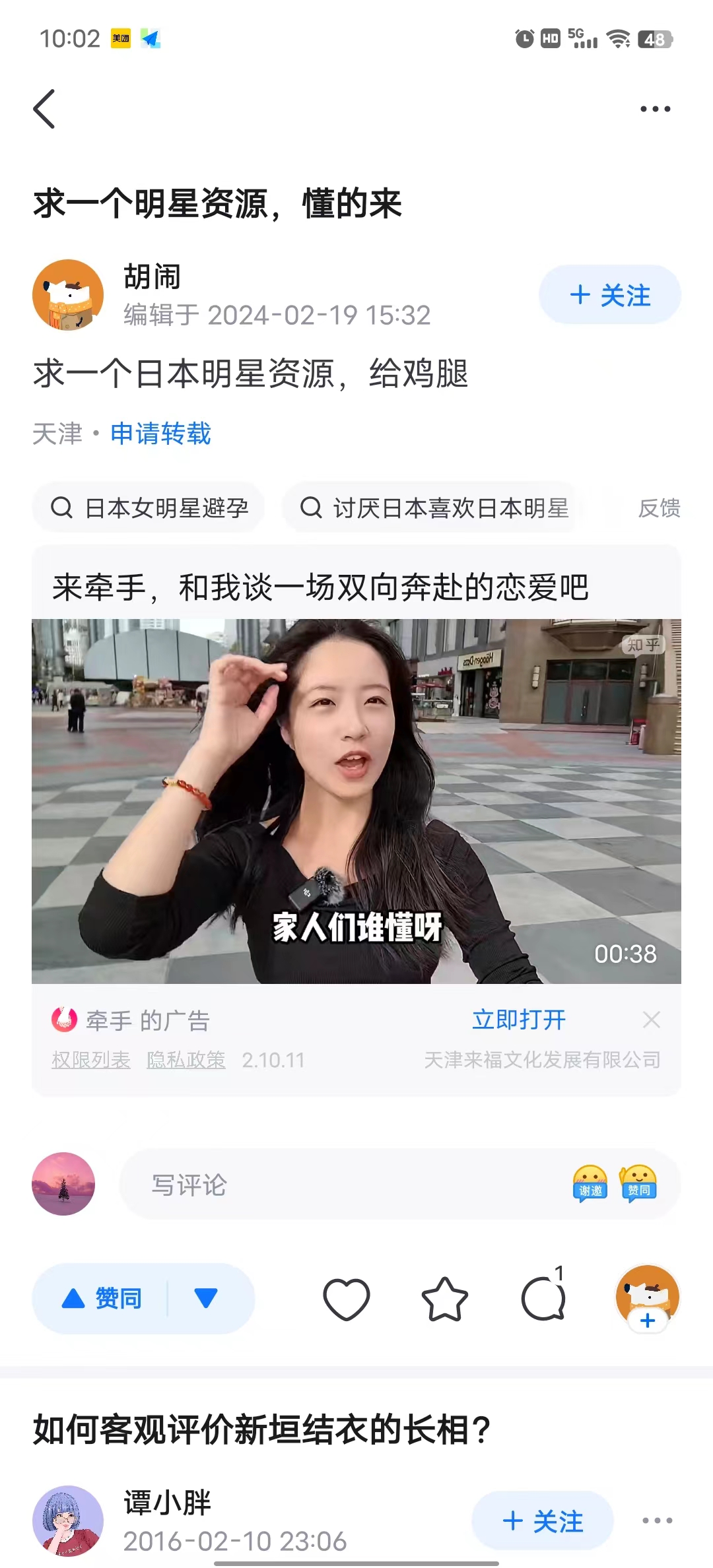Image resolution: width=713 pixels, height=1568 pixels.
Task: Dismiss the 牵手 advertisement
Action: 651,1020
